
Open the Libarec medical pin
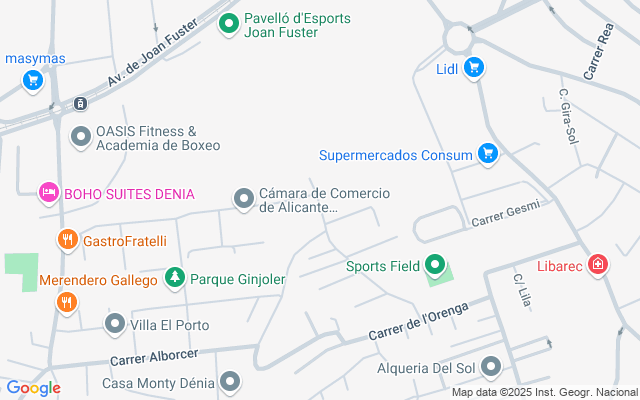pos(598,263)
